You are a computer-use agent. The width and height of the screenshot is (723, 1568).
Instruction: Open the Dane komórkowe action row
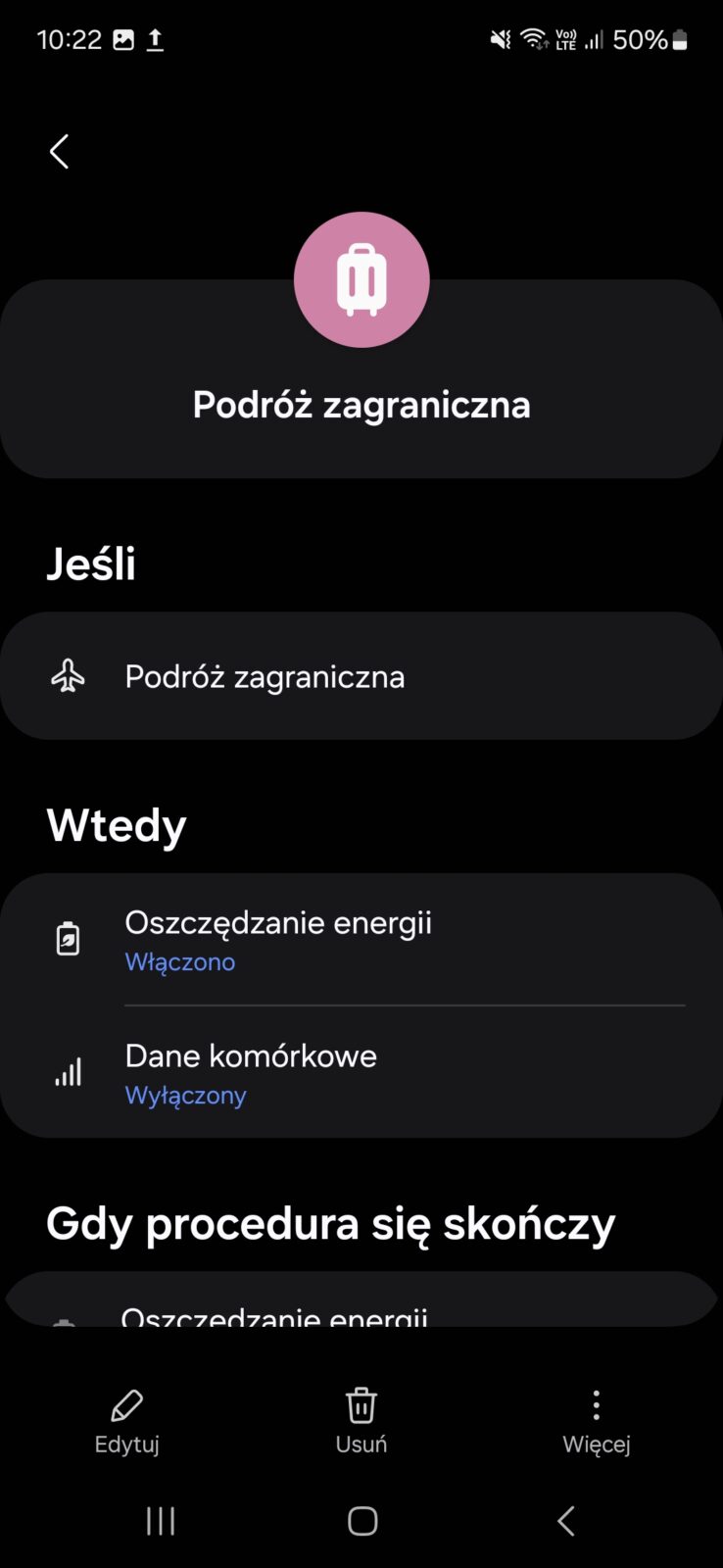click(x=361, y=1073)
